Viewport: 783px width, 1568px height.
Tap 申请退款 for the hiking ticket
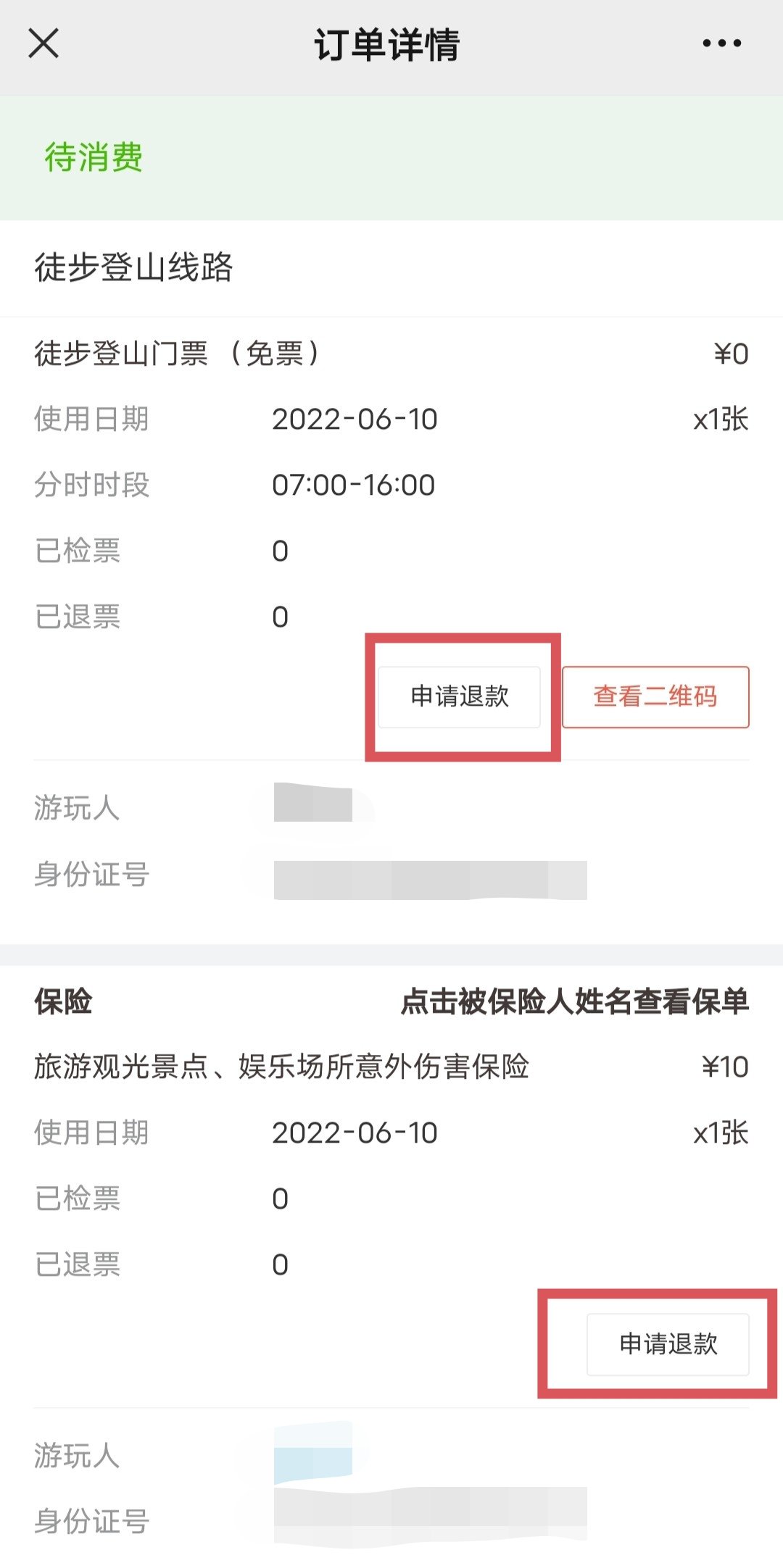(459, 696)
